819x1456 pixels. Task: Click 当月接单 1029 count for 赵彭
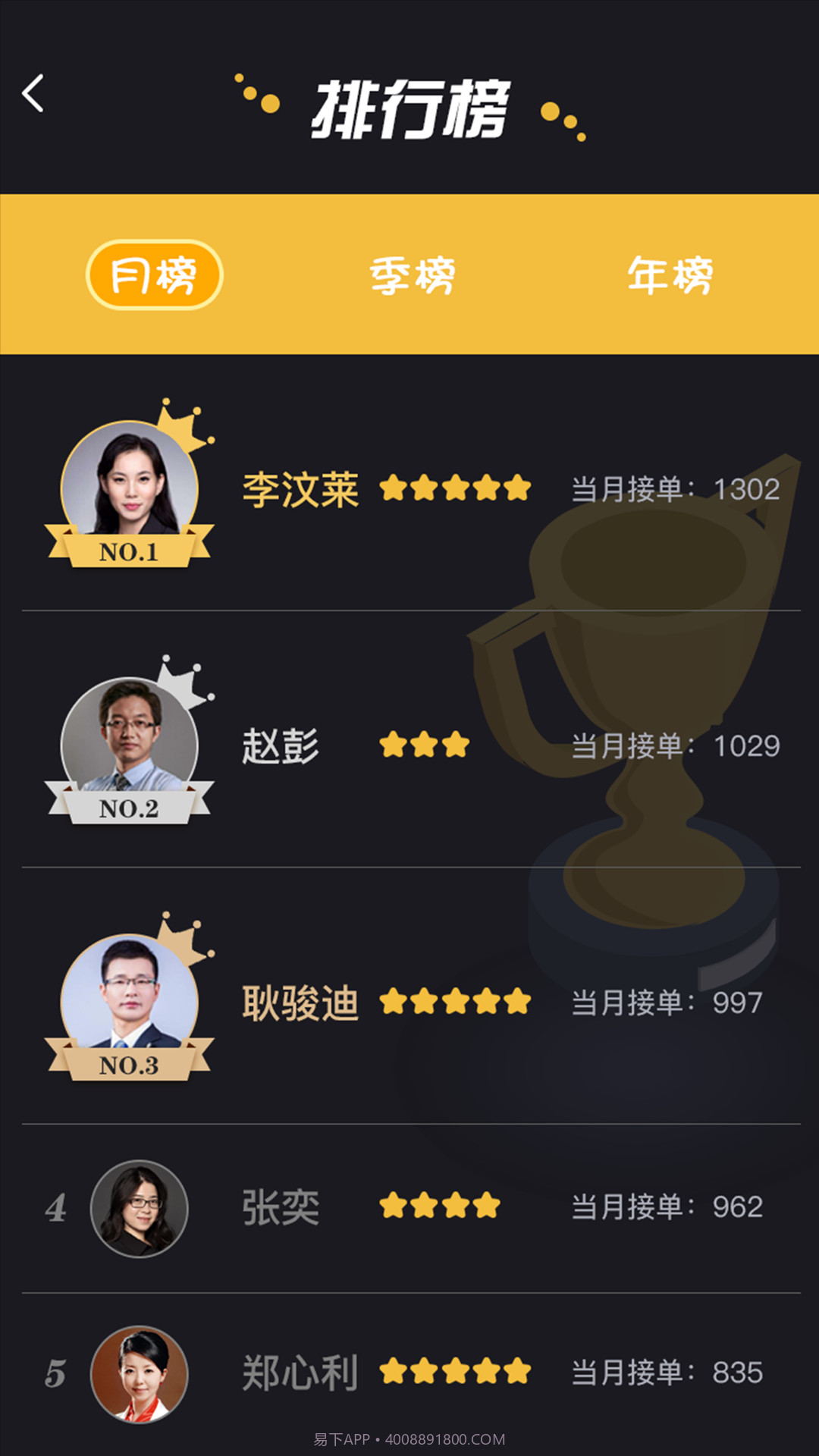[674, 745]
